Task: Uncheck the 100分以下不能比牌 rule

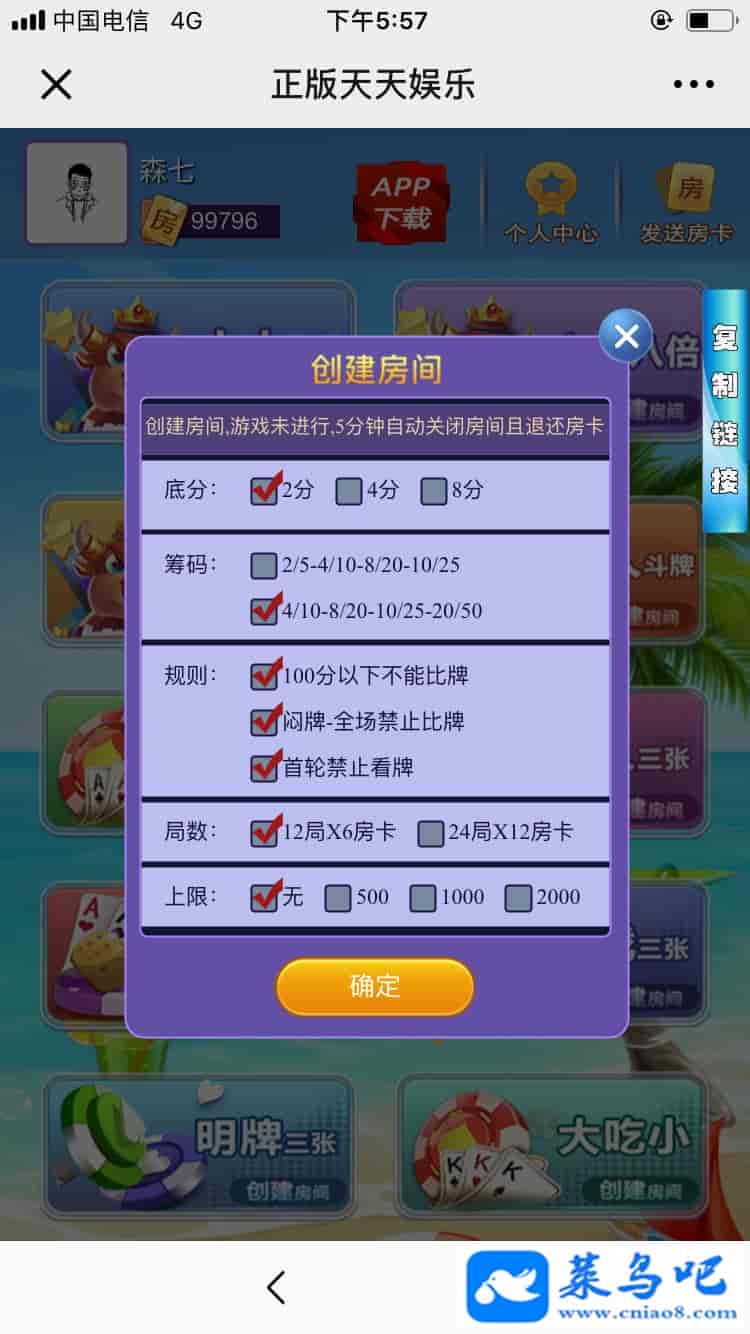Action: point(264,676)
